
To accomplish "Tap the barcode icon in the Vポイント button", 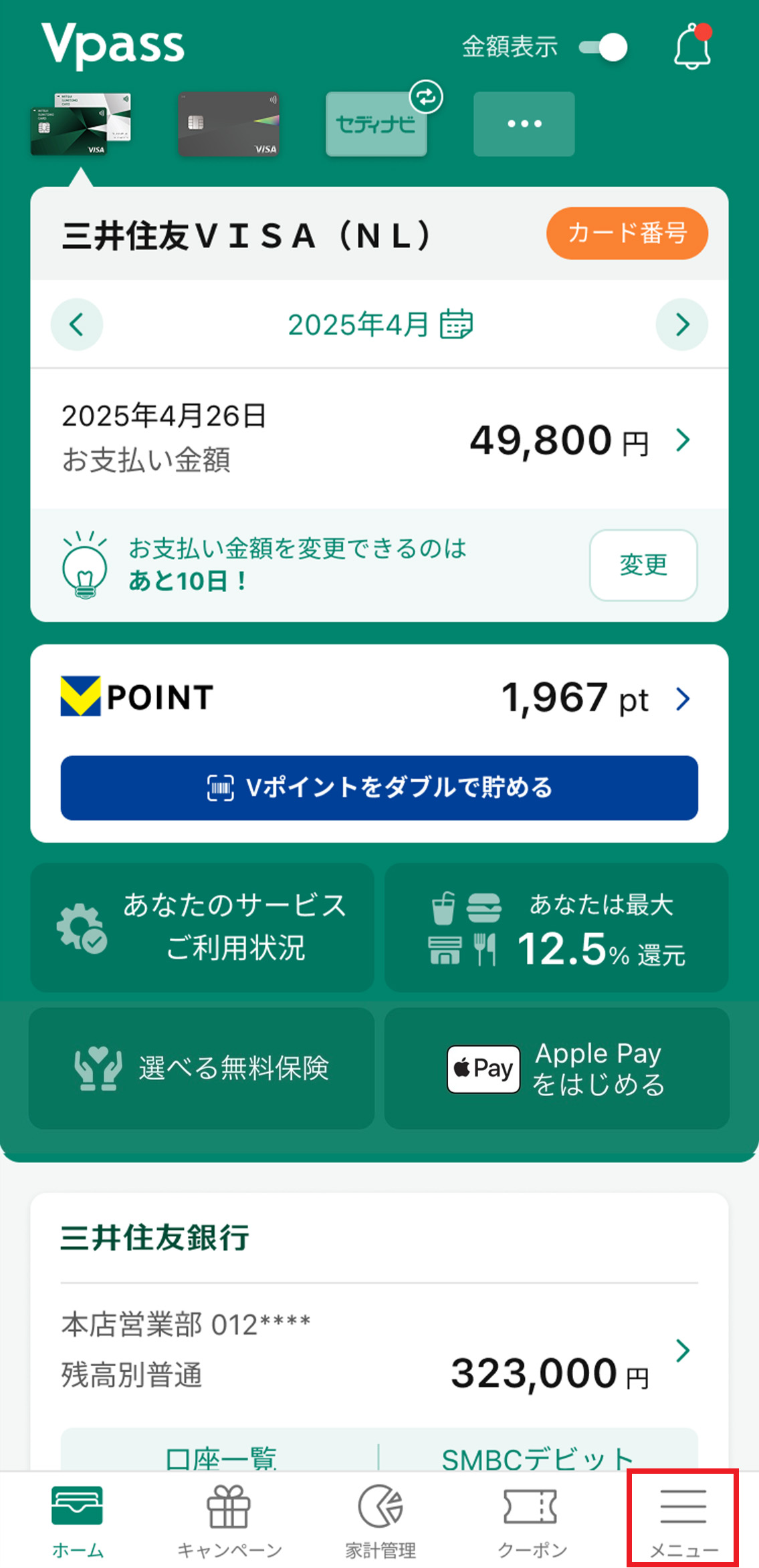I will coord(221,789).
